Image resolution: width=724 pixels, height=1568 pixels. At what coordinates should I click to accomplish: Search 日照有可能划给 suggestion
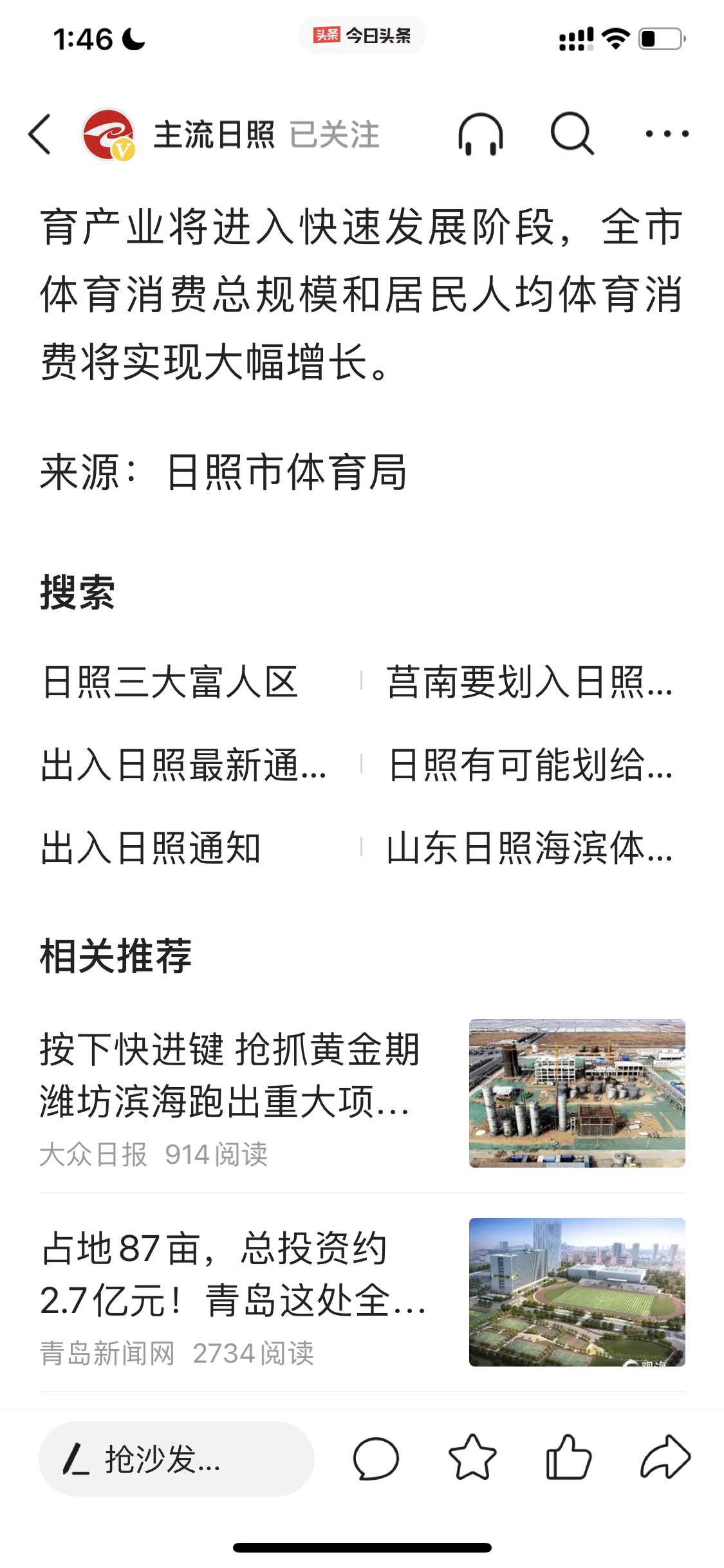530,765
